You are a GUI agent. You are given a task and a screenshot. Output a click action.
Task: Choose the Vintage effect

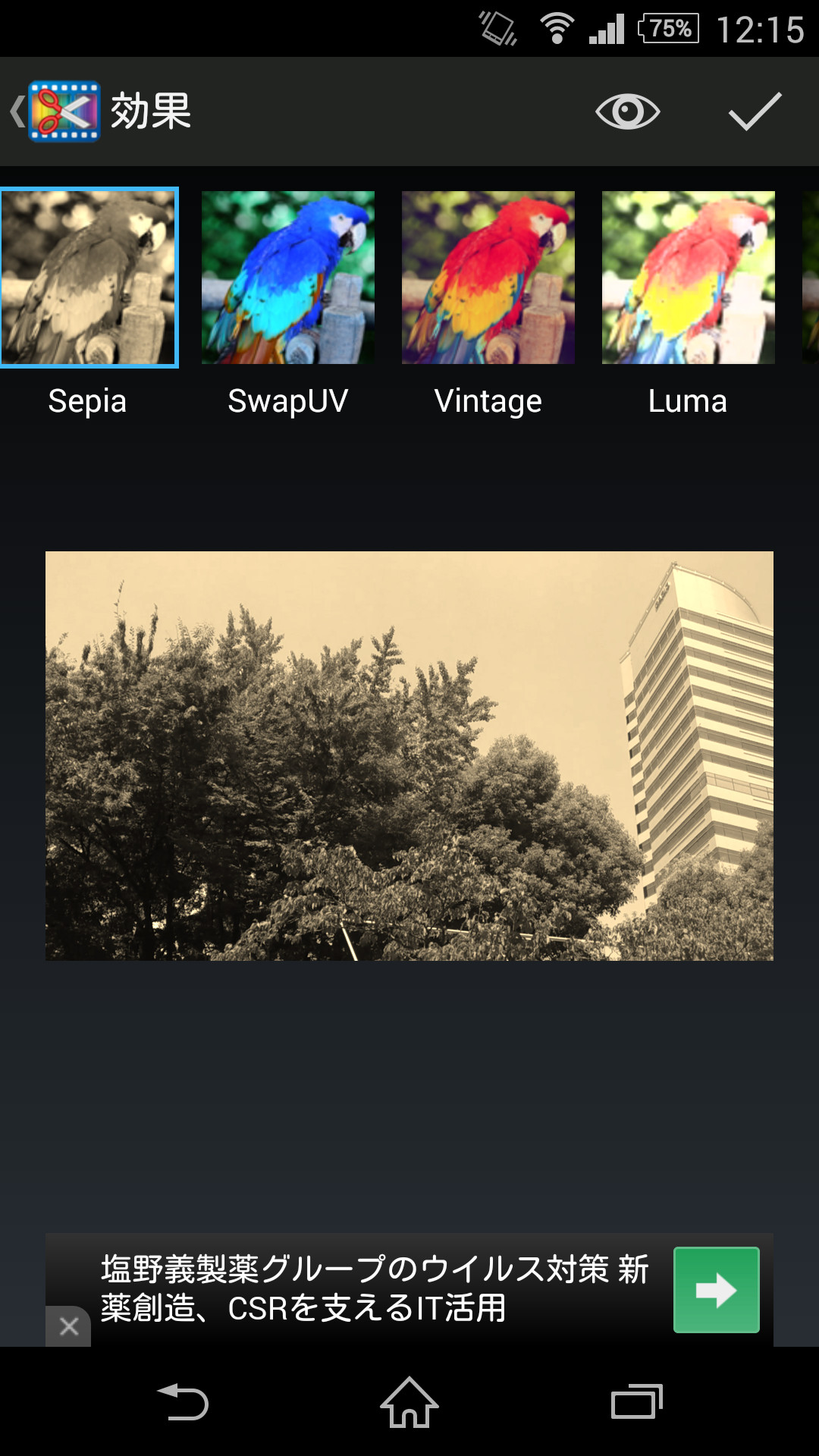[x=488, y=278]
